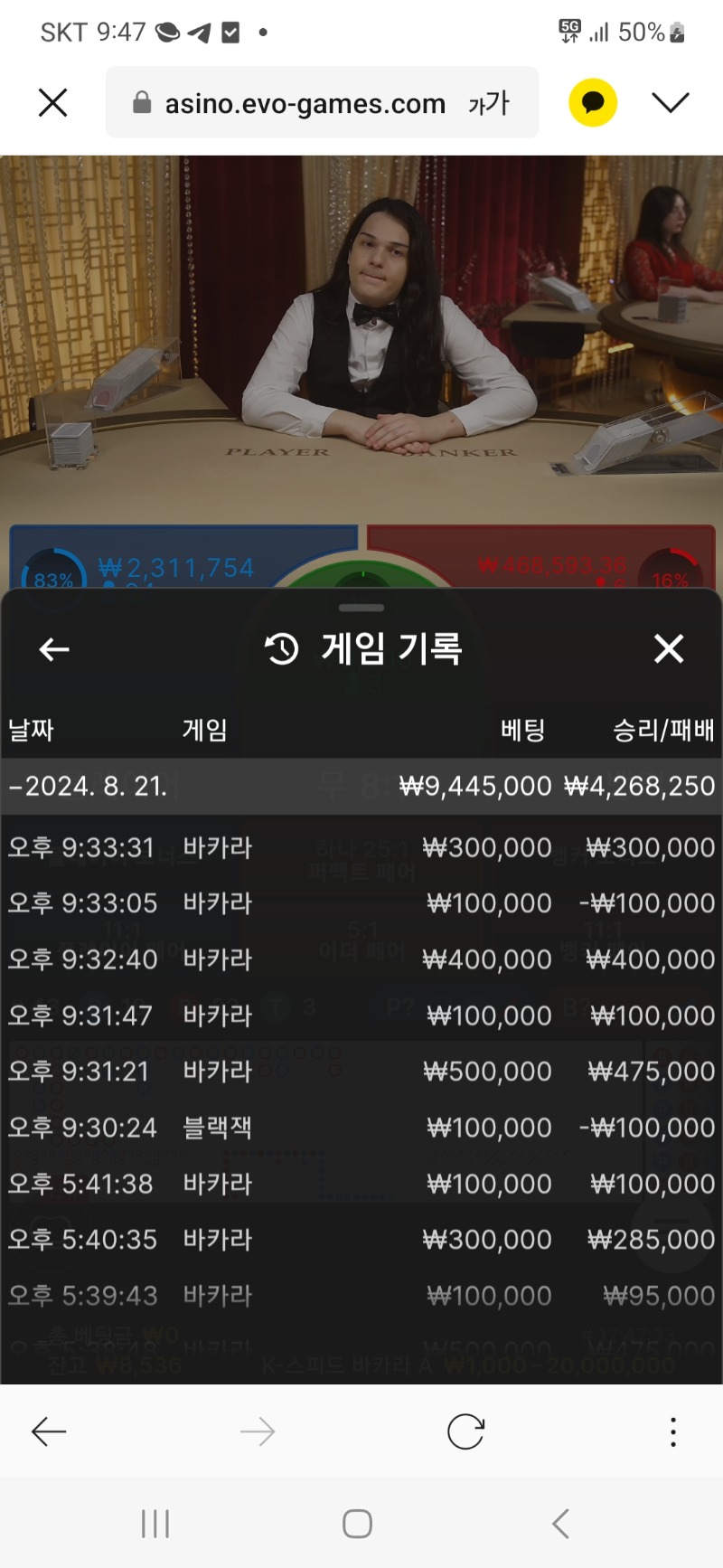Open the 오후 9:31:47 바카라 record
This screenshot has width=723, height=1568.
[361, 1015]
